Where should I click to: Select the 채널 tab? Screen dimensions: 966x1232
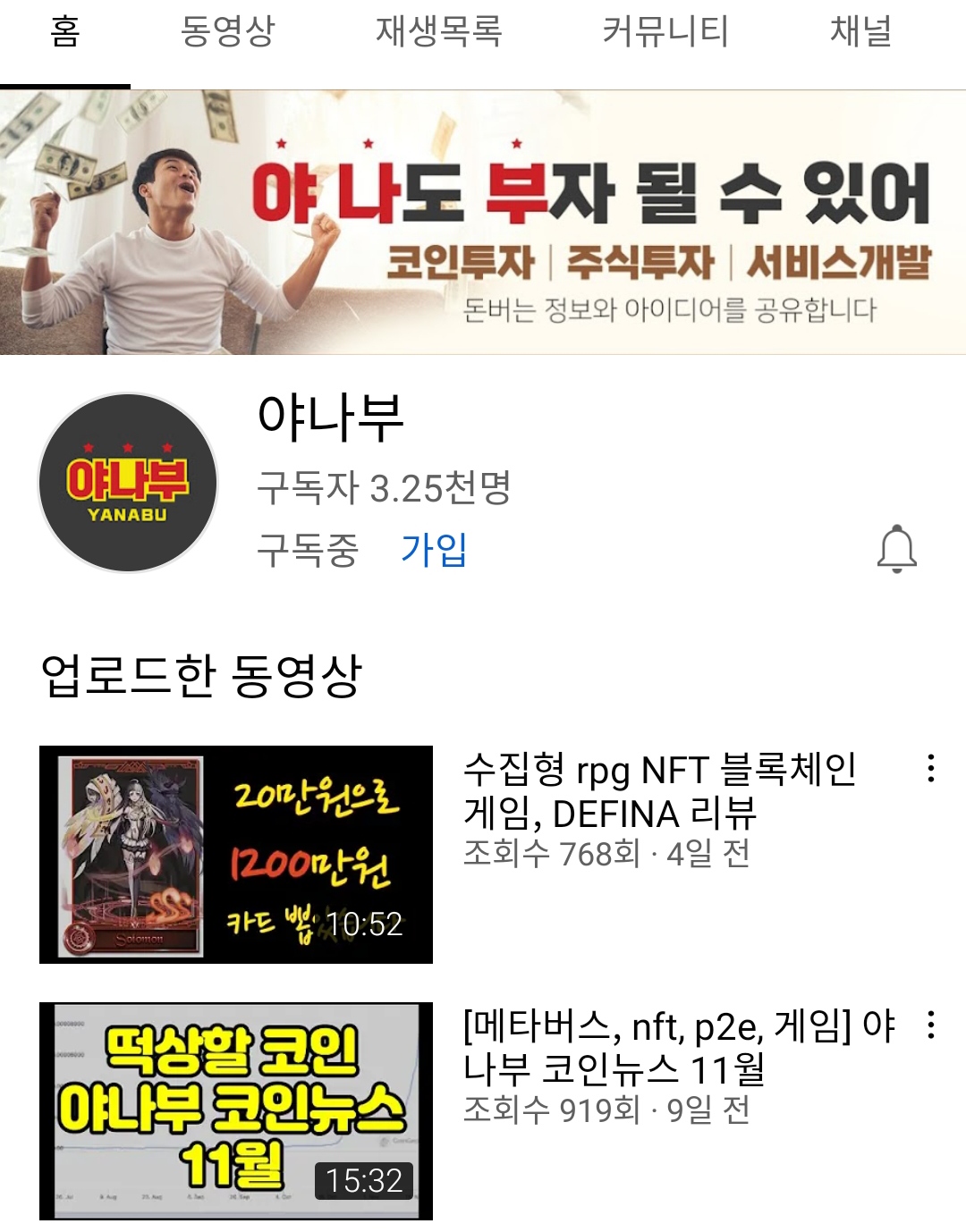[x=860, y=33]
